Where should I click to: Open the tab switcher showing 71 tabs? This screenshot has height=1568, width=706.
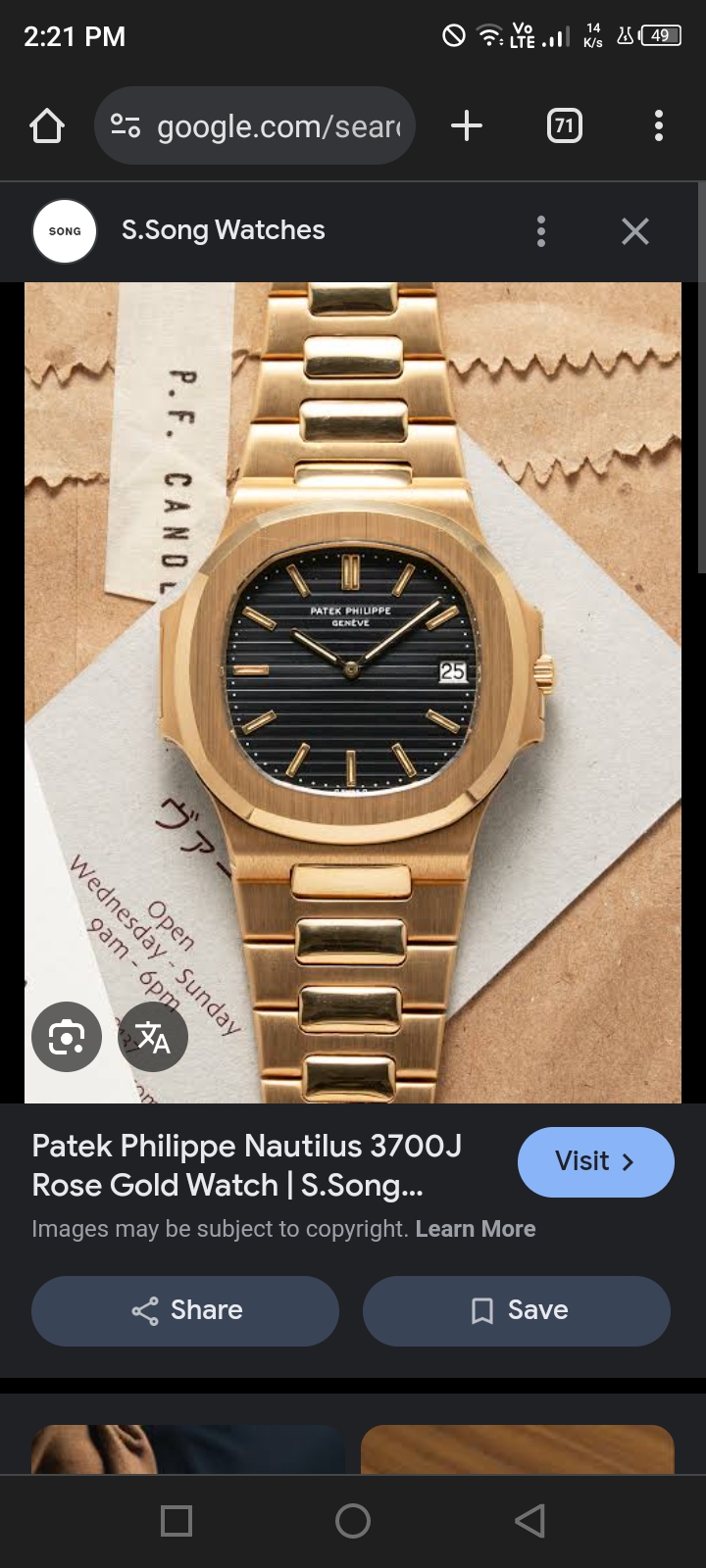pos(564,126)
